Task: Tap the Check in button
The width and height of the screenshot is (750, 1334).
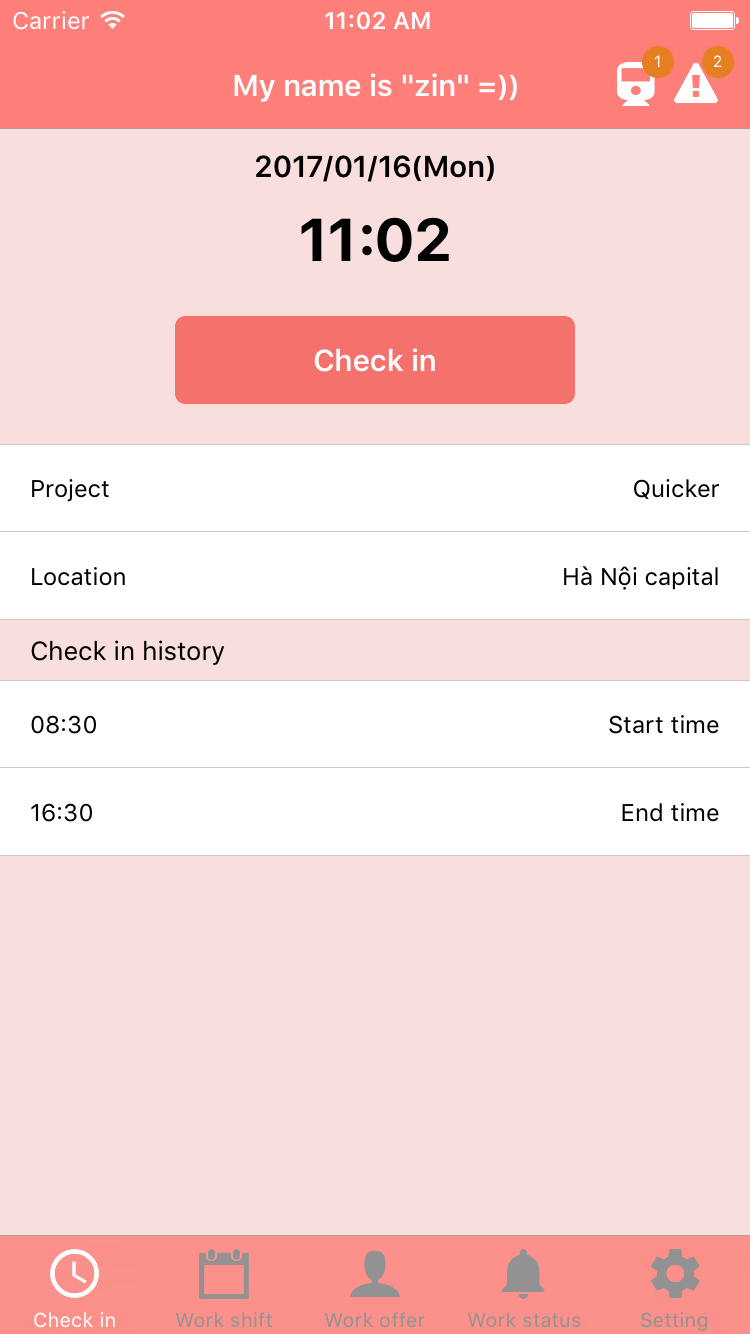Action: coord(375,360)
